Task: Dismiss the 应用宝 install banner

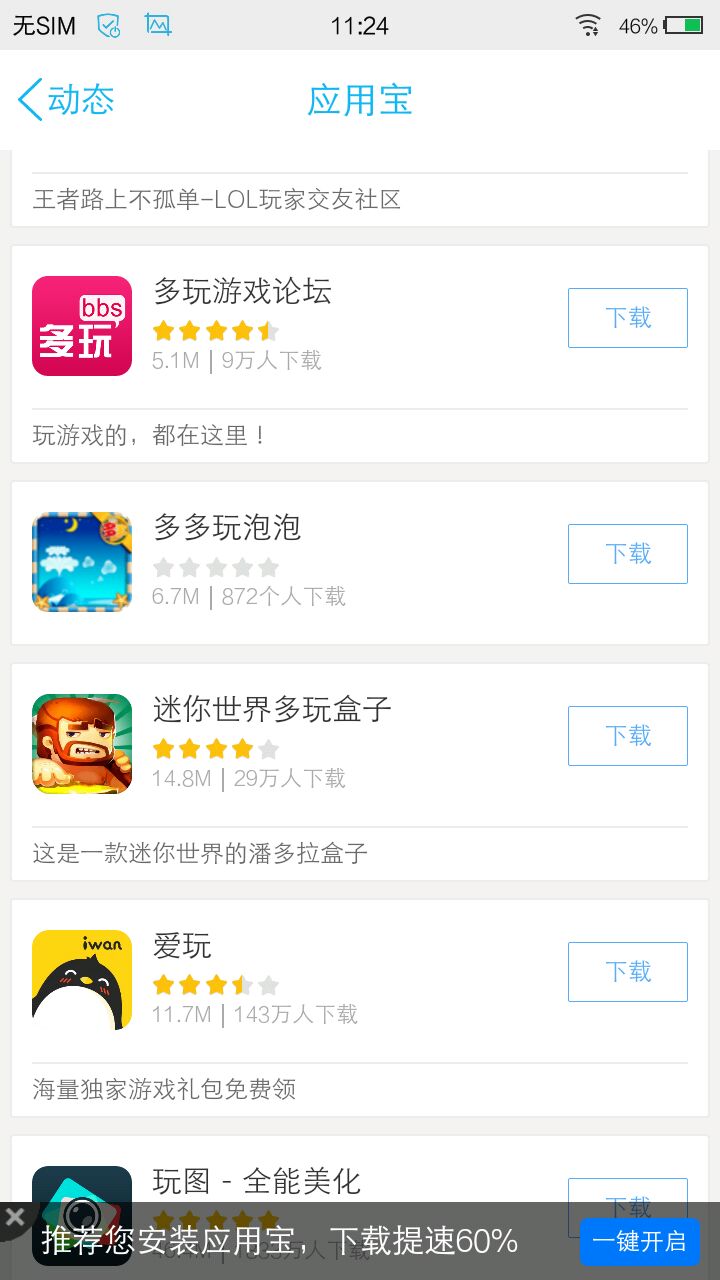Action: [x=14, y=1217]
